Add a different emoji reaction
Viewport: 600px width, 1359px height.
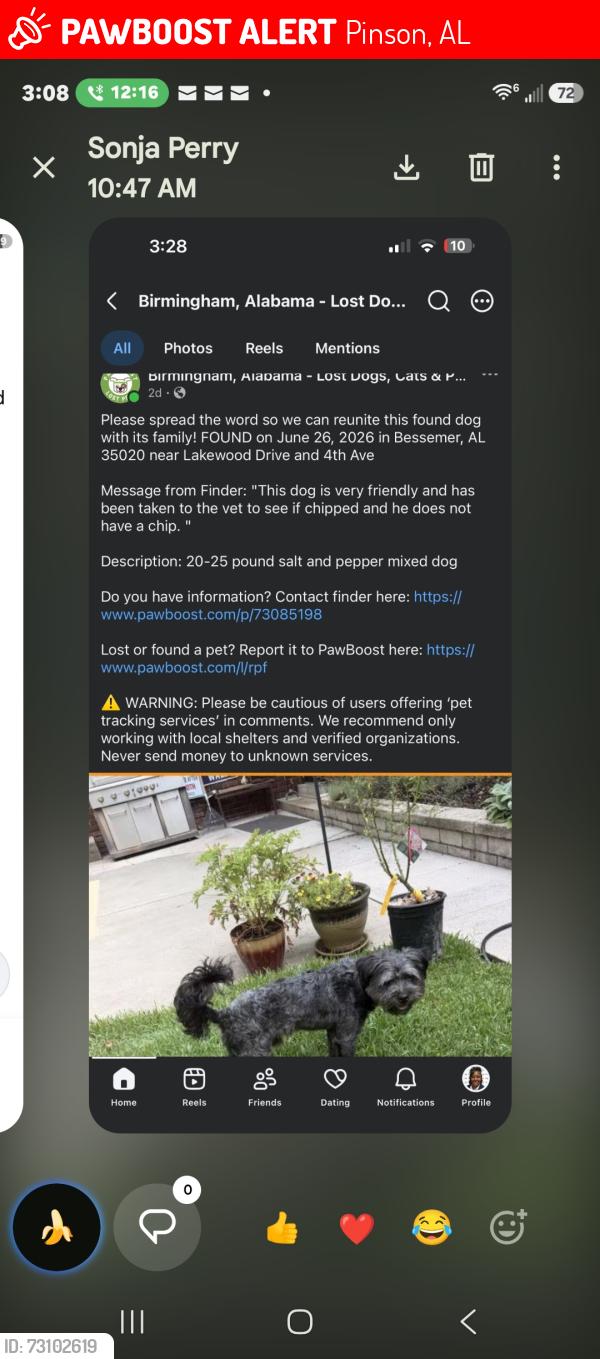(x=507, y=1227)
